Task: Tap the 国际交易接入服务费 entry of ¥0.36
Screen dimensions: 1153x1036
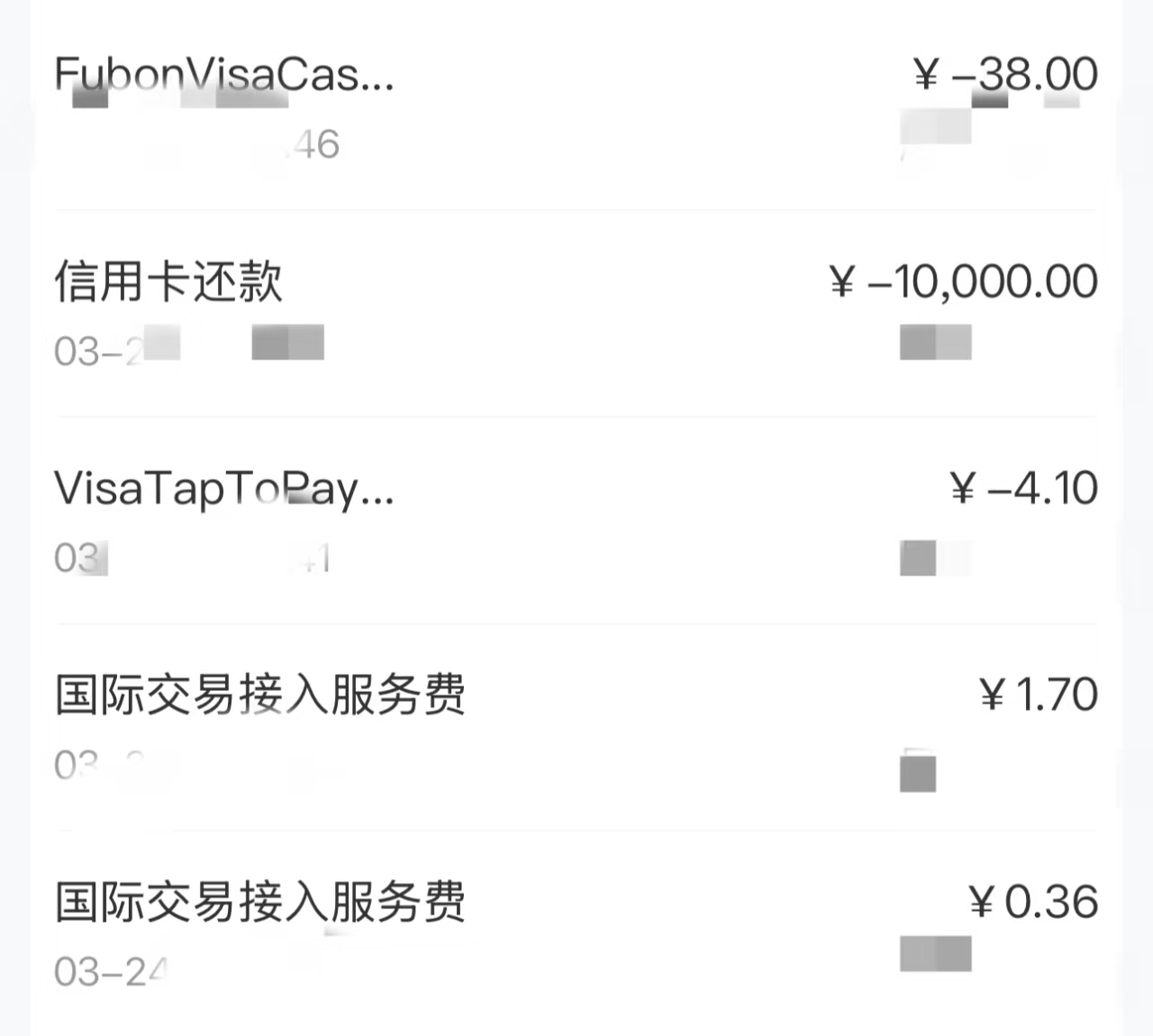Action: tap(576, 933)
